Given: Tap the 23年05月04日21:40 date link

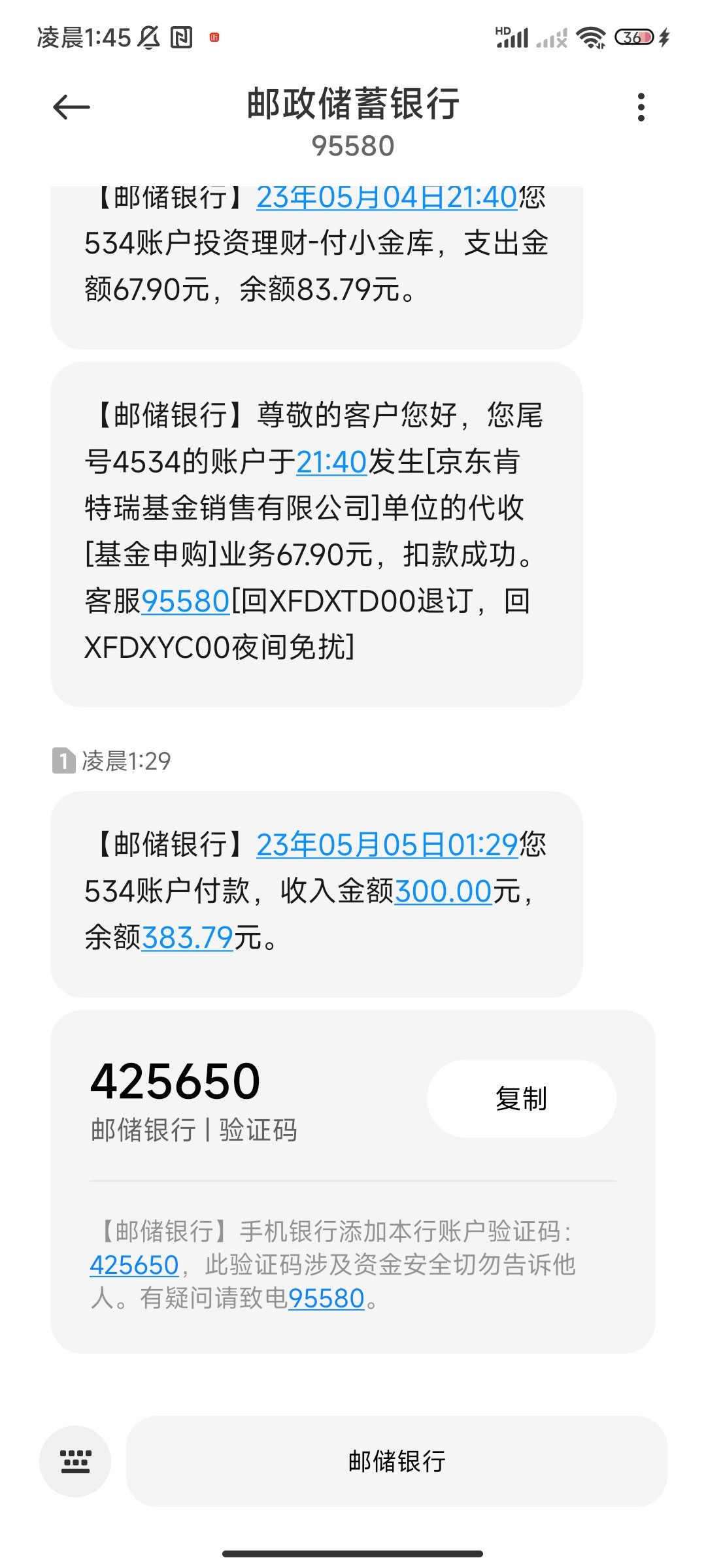Looking at the screenshot, I should (386, 197).
